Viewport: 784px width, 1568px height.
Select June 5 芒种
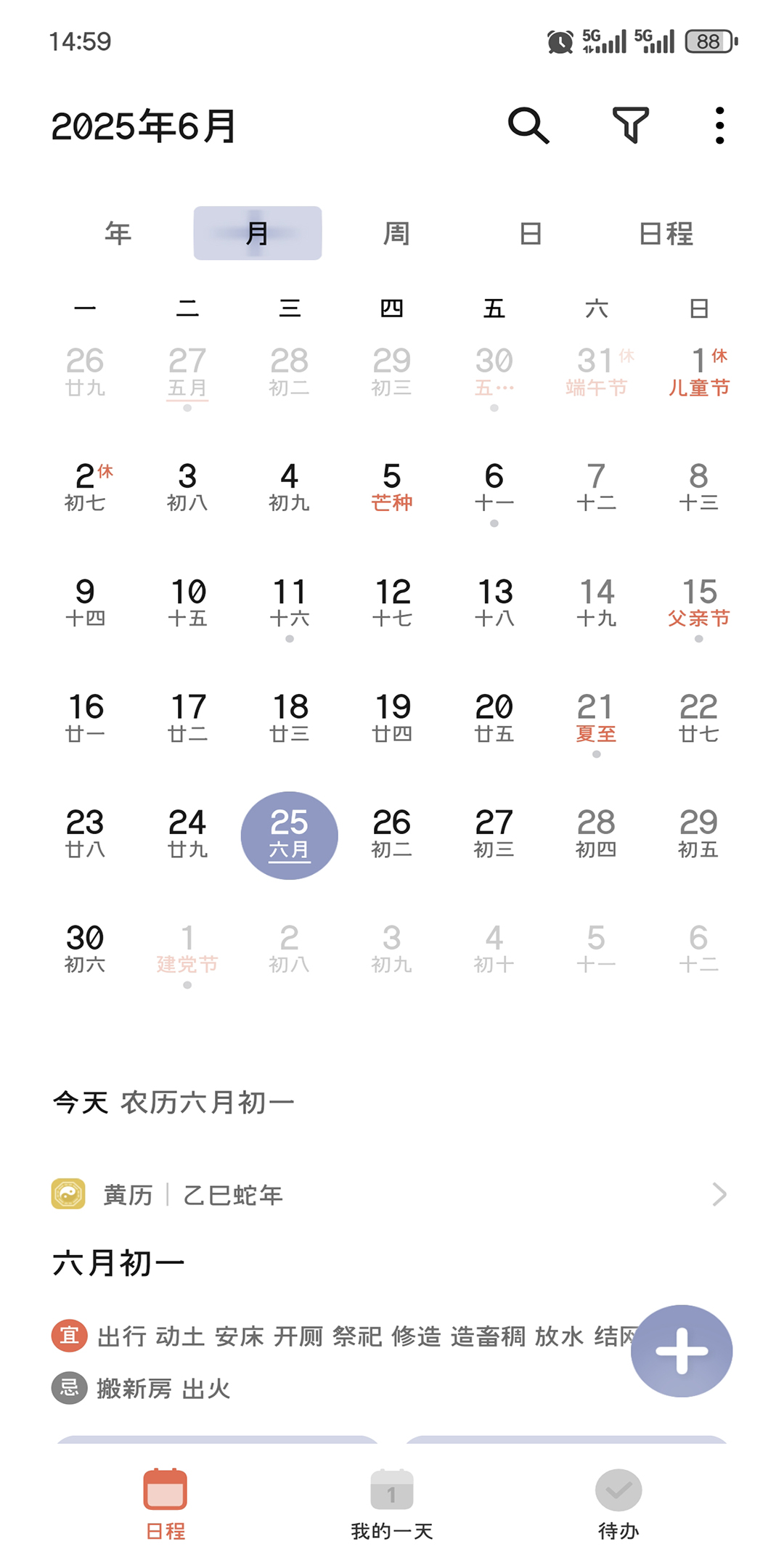392,489
